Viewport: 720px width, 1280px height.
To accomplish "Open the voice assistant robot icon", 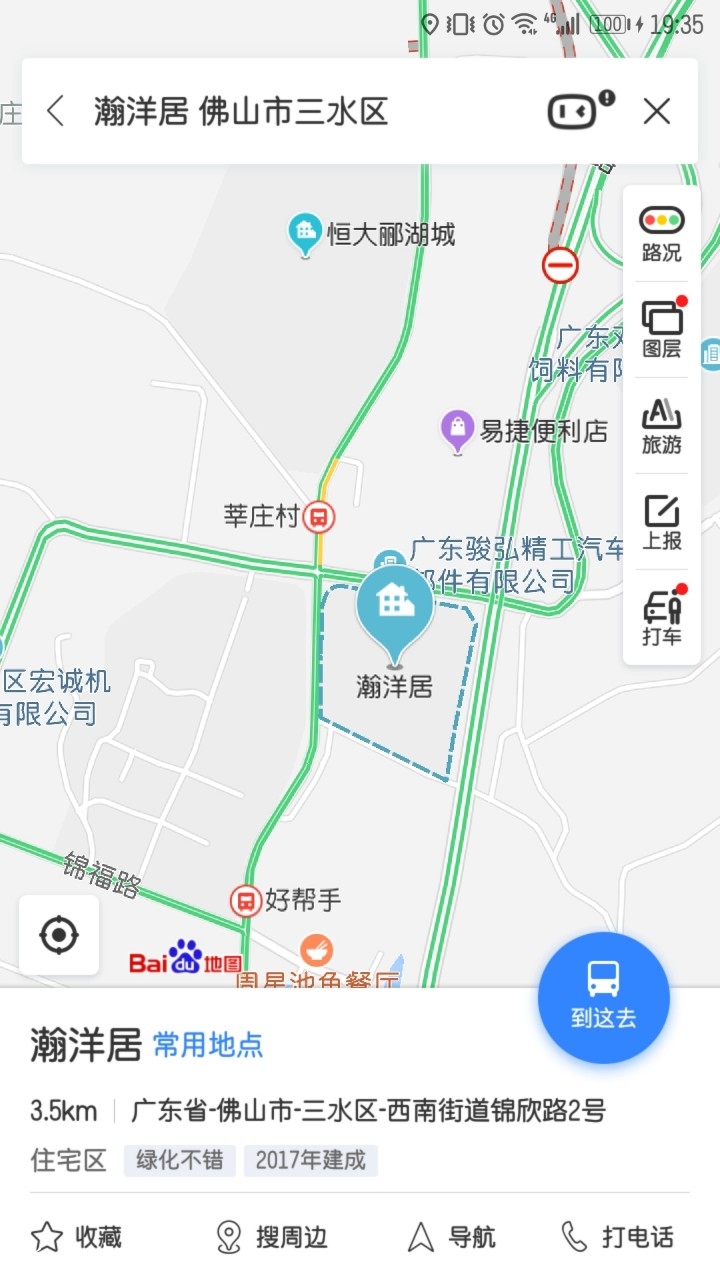I will click(580, 110).
